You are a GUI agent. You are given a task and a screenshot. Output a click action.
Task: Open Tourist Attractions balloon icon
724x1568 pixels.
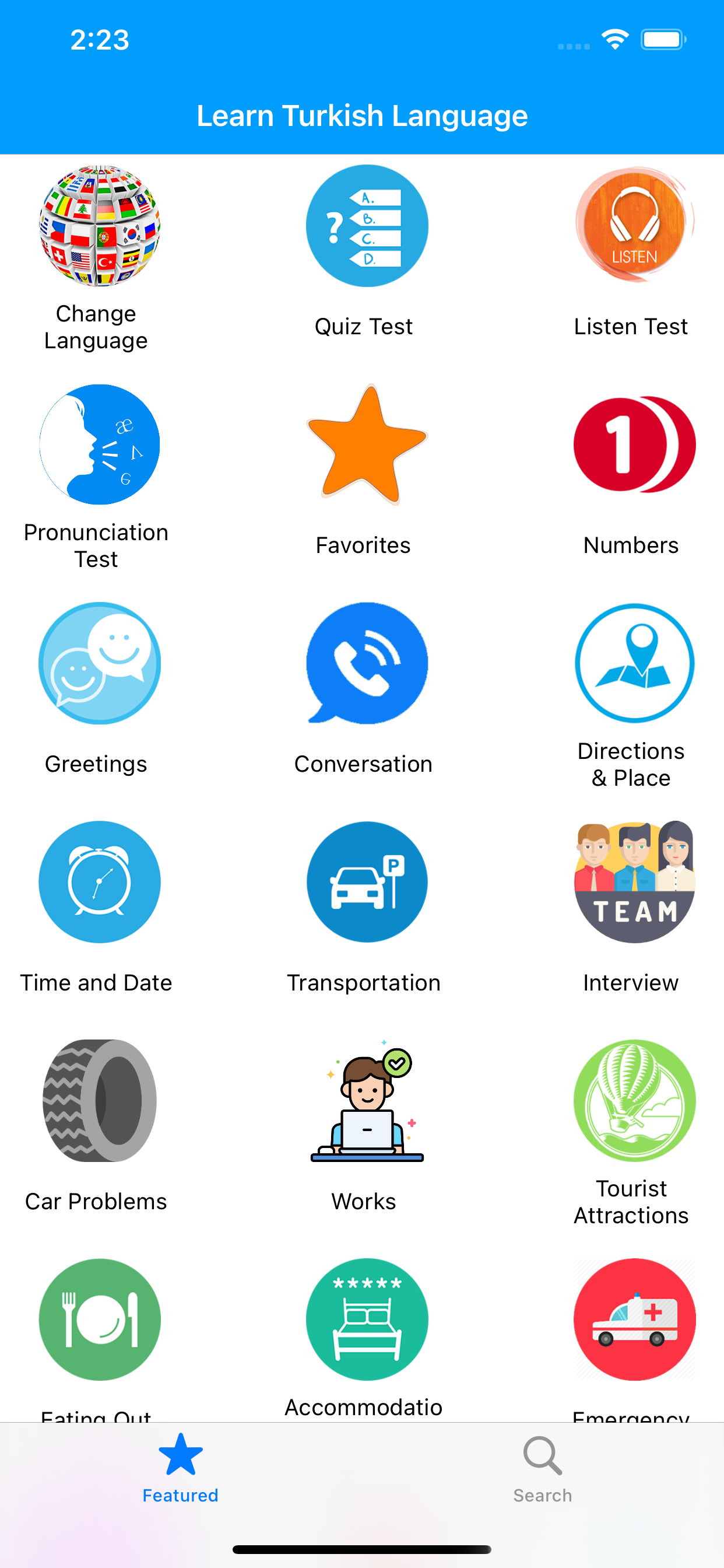pyautogui.click(x=632, y=1102)
